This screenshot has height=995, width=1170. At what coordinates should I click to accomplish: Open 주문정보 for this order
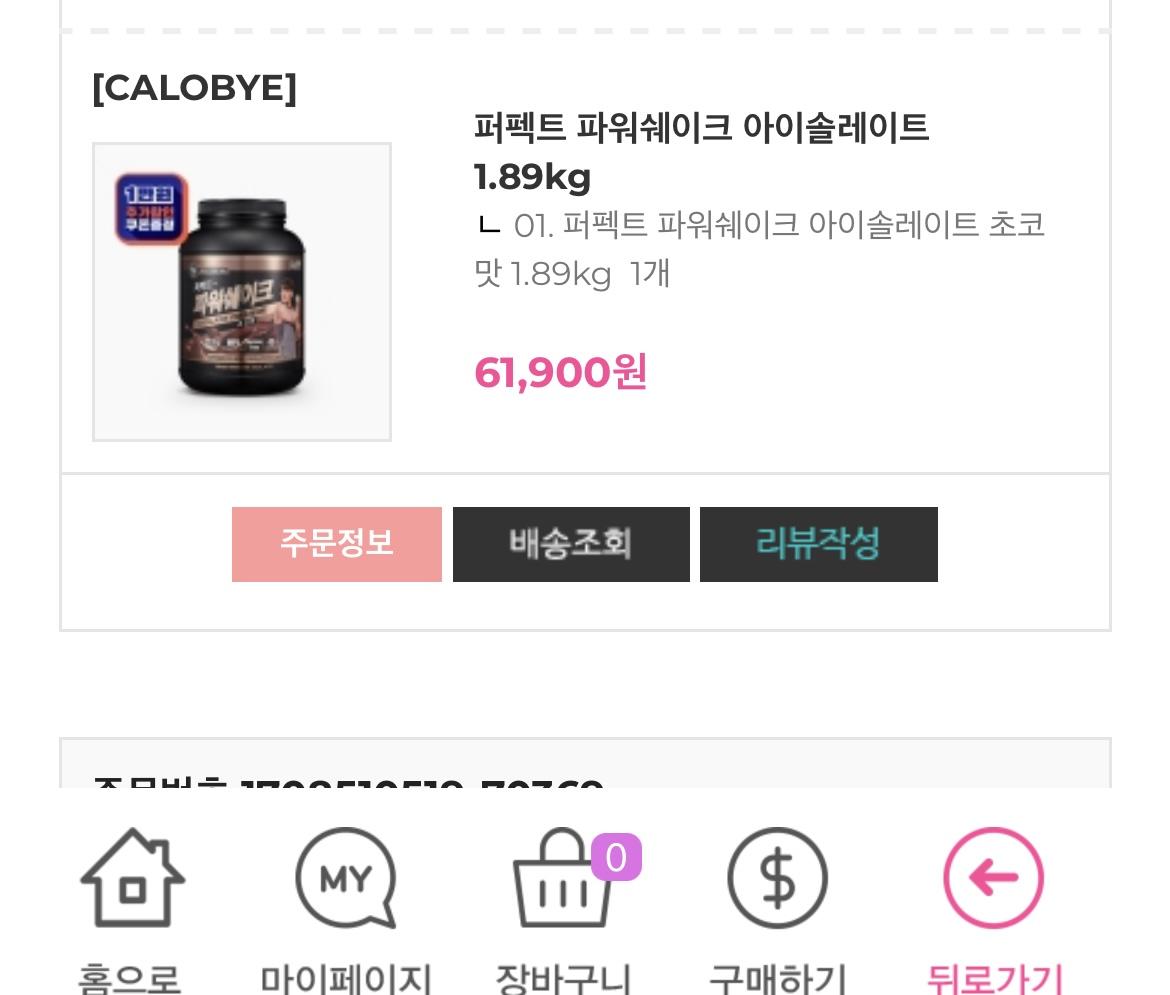pos(336,544)
